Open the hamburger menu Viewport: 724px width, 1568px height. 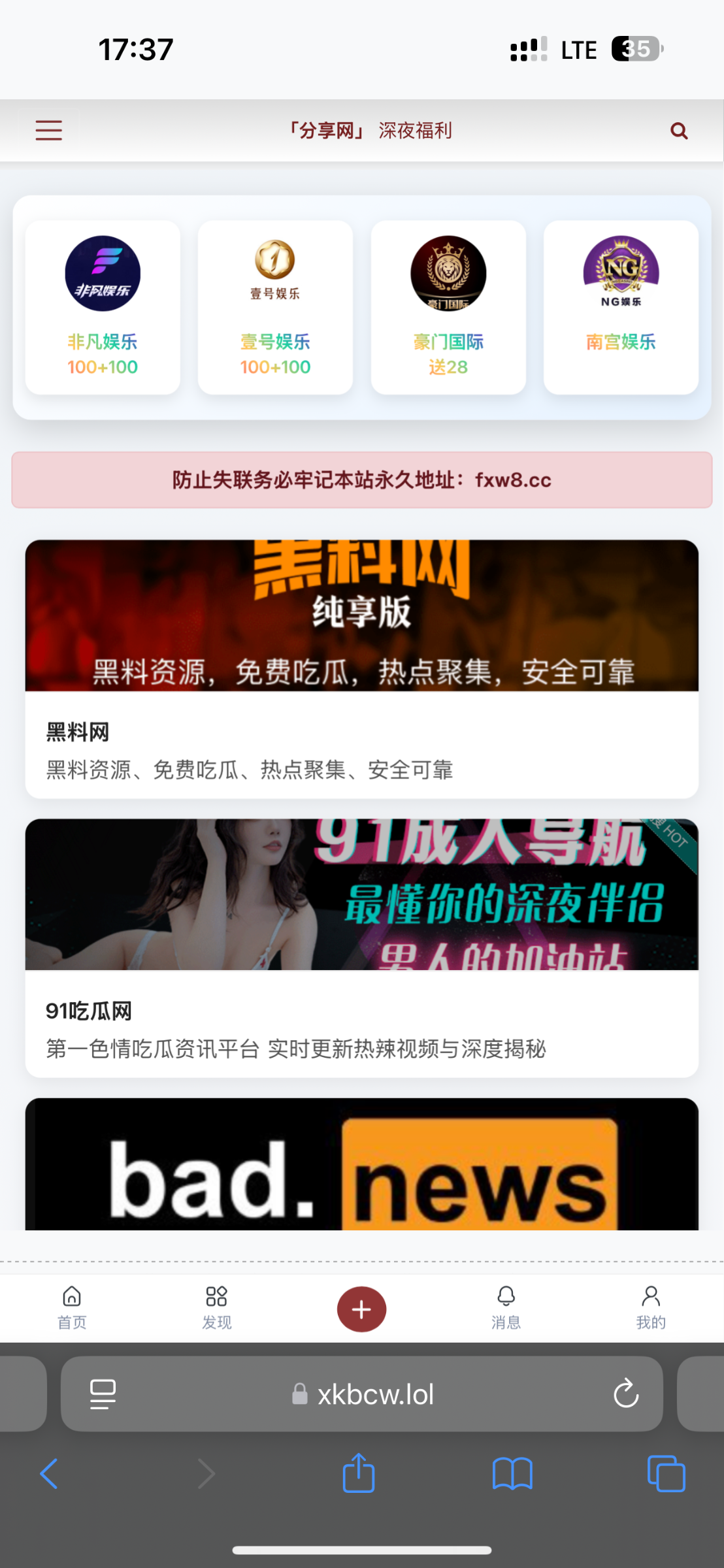48,131
